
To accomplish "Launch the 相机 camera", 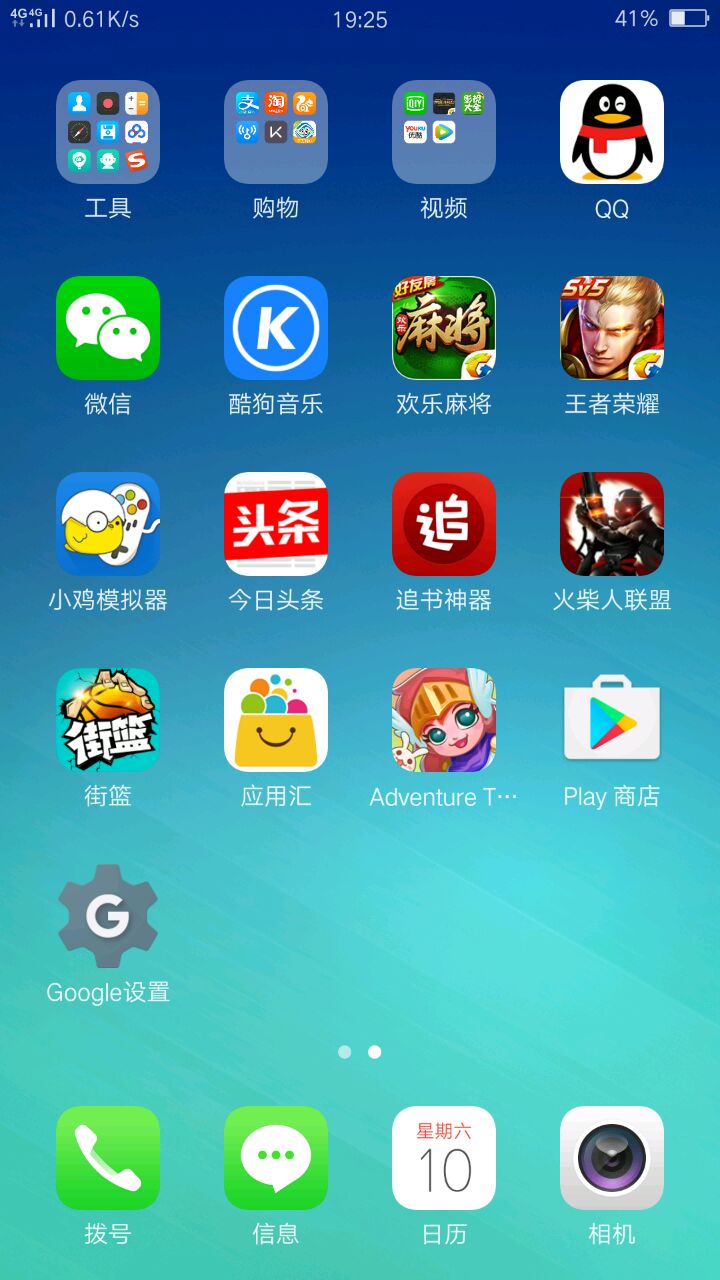I will coord(612,1158).
